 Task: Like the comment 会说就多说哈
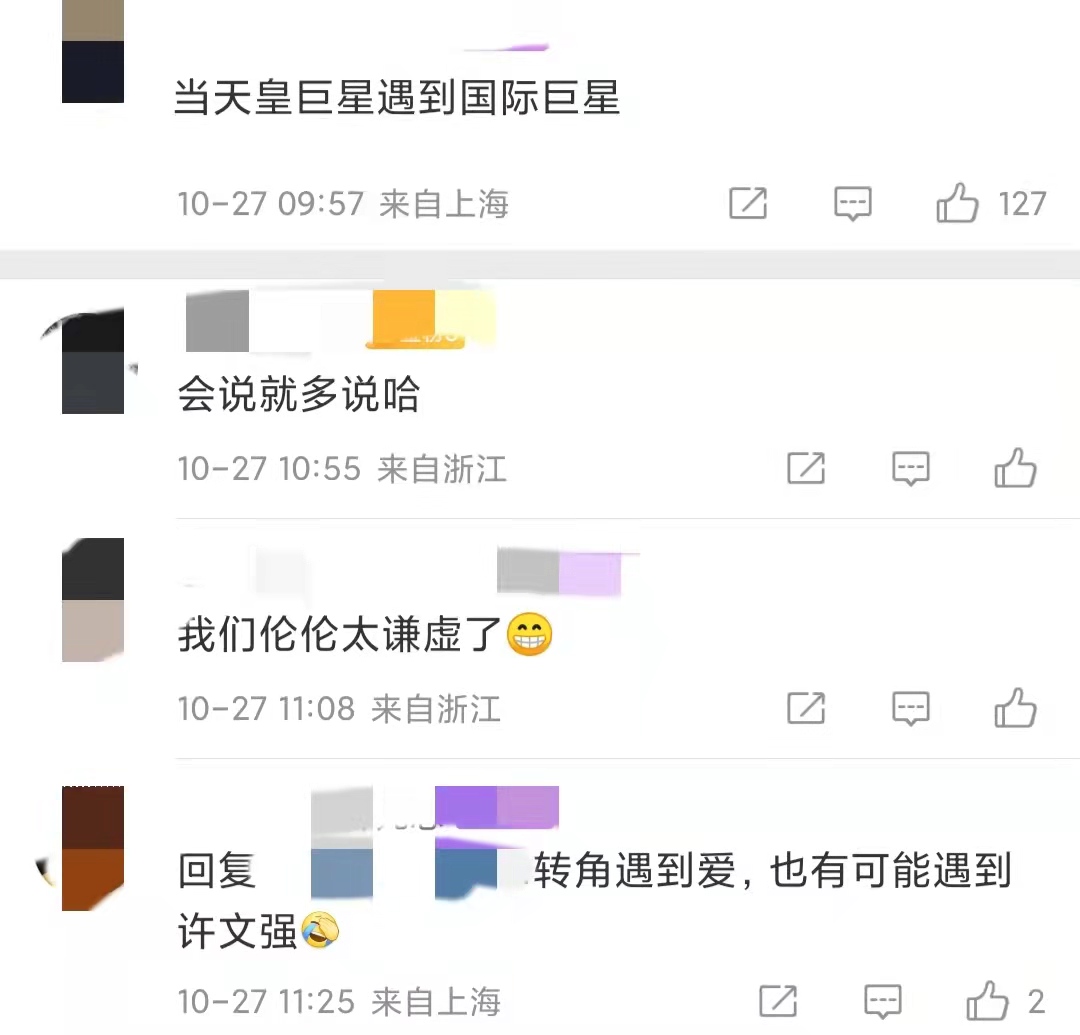(1015, 468)
